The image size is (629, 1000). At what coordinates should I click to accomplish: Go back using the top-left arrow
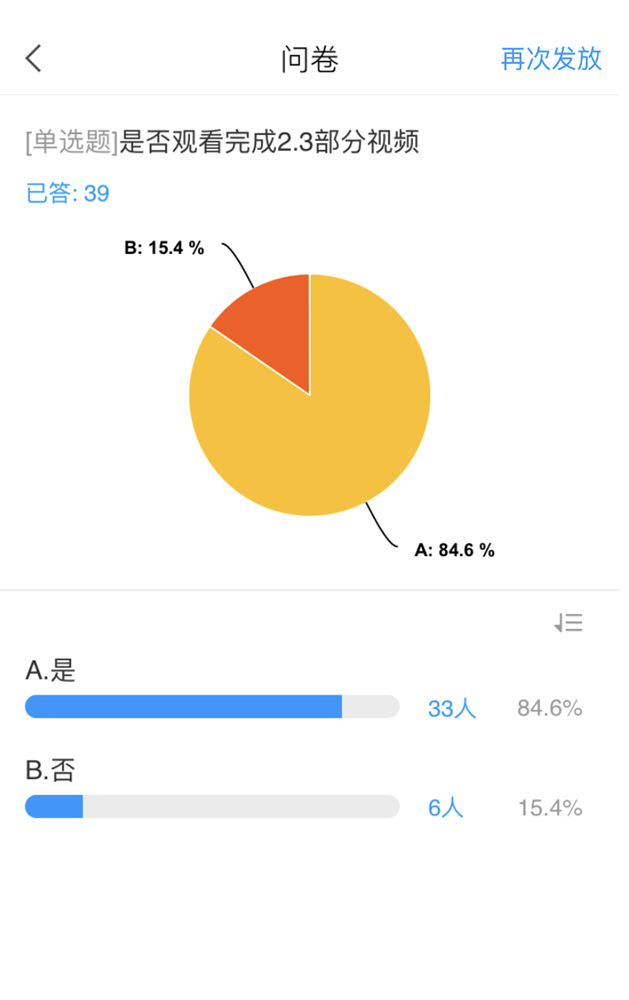[34, 59]
